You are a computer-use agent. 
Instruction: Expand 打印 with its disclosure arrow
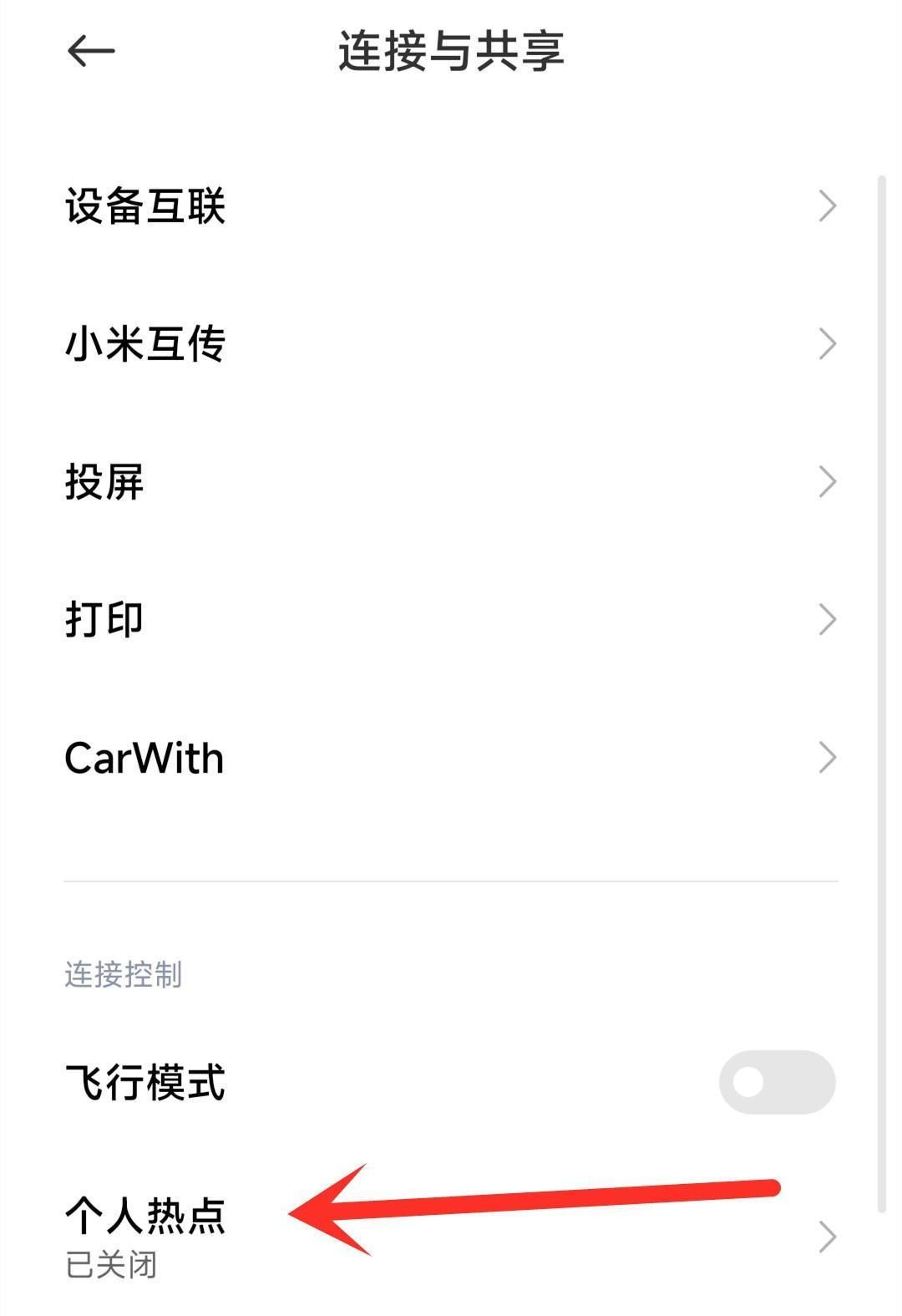pyautogui.click(x=827, y=618)
